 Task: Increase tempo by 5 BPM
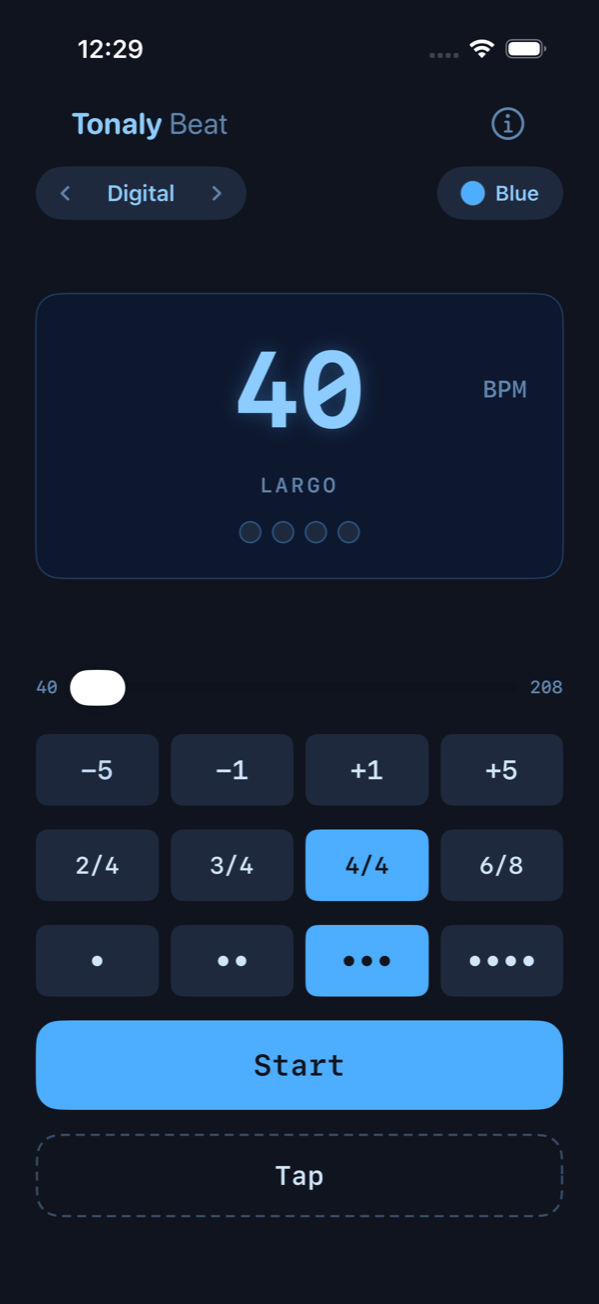tap(502, 770)
